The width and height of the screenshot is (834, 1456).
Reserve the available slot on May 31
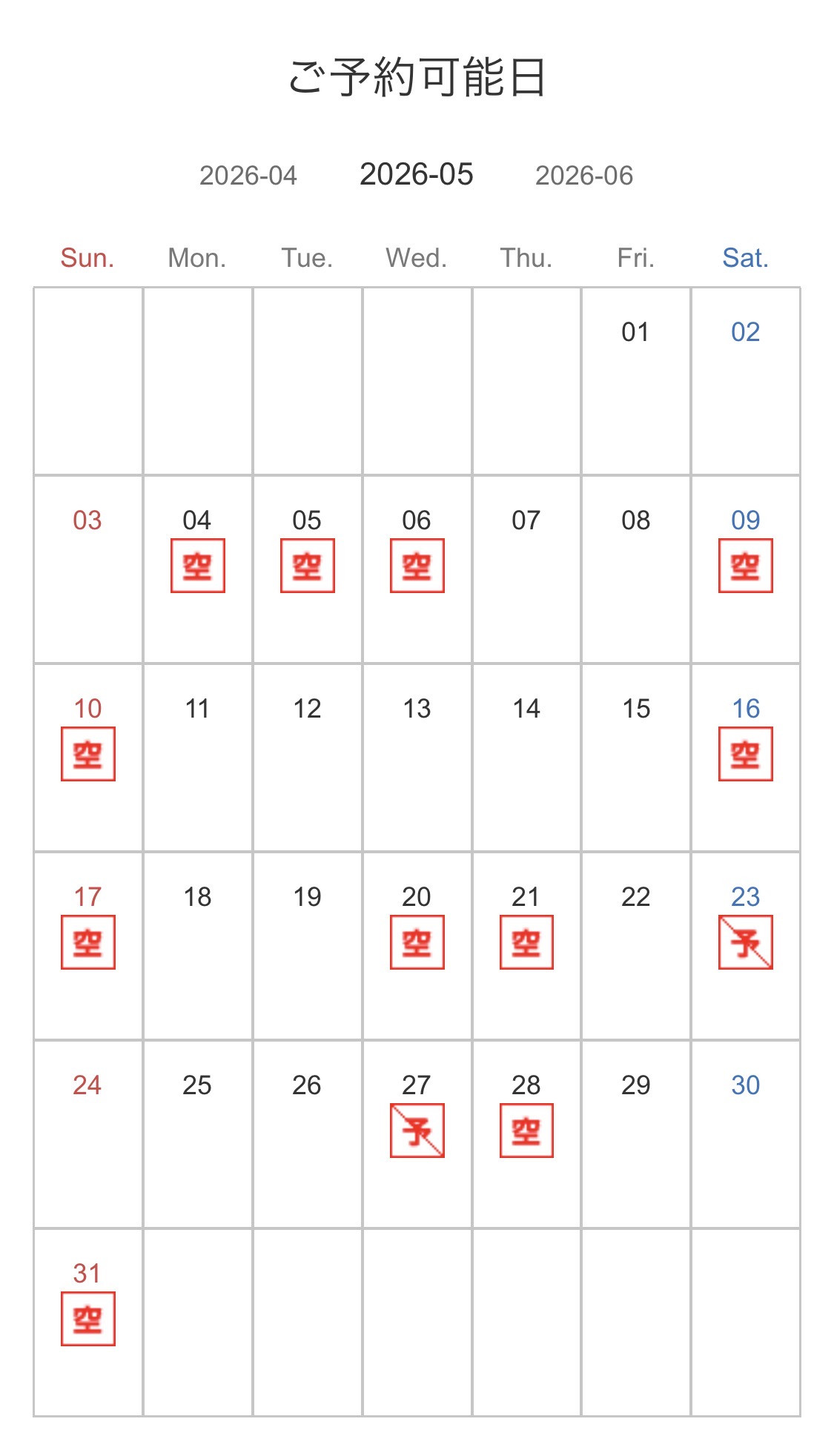88,1320
